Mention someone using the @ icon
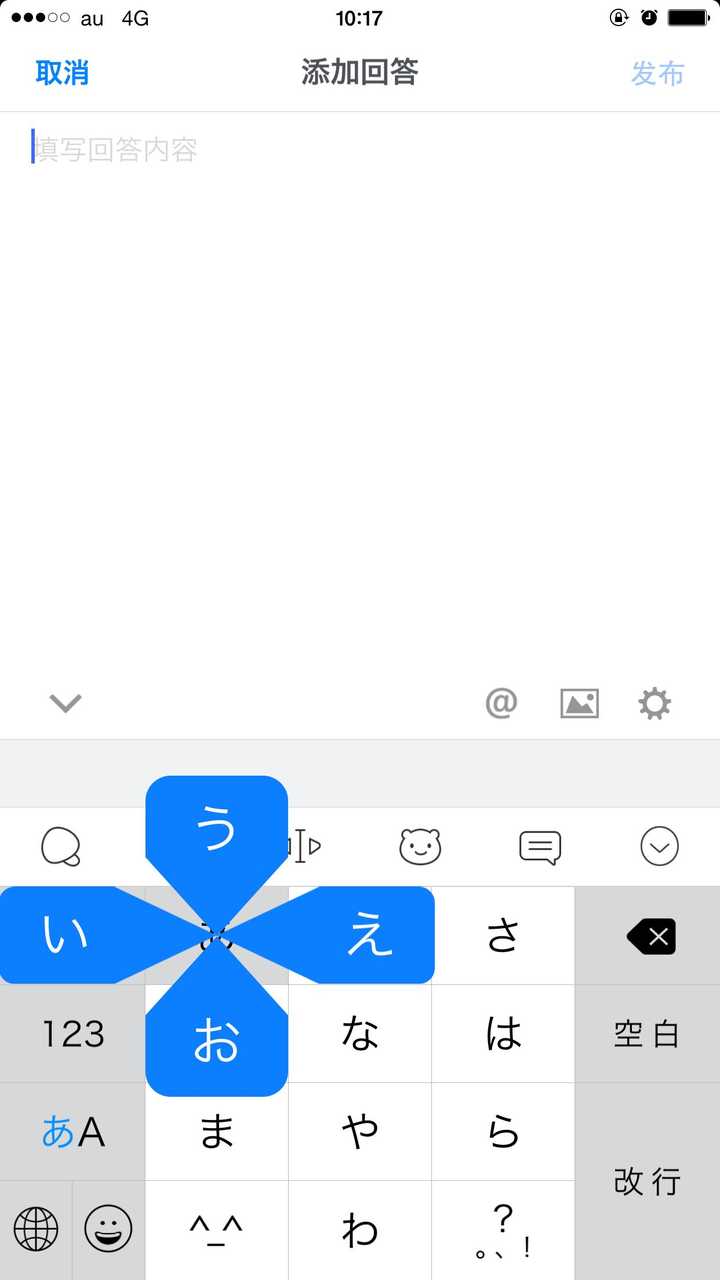 point(501,704)
